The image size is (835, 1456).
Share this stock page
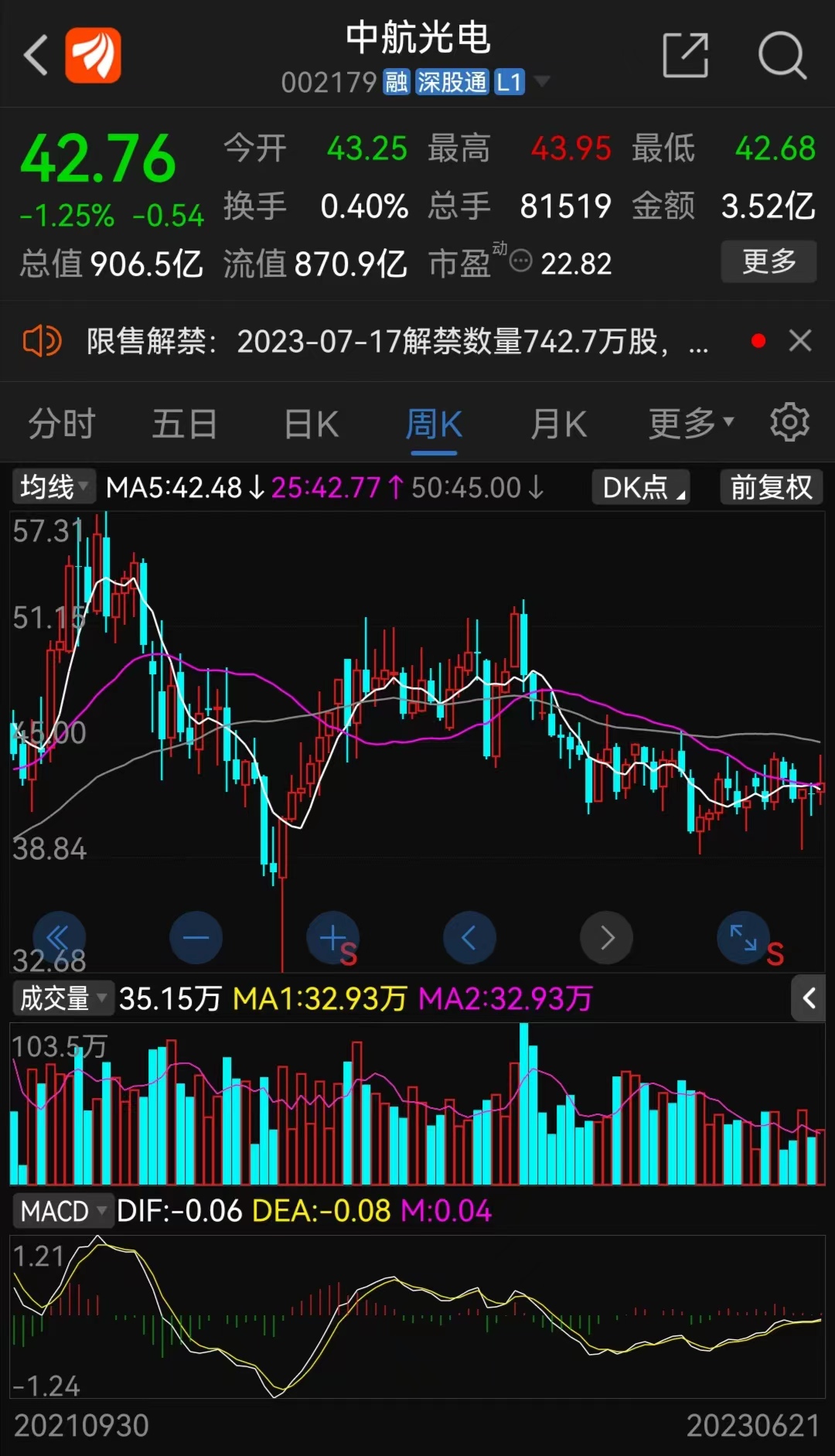click(686, 55)
